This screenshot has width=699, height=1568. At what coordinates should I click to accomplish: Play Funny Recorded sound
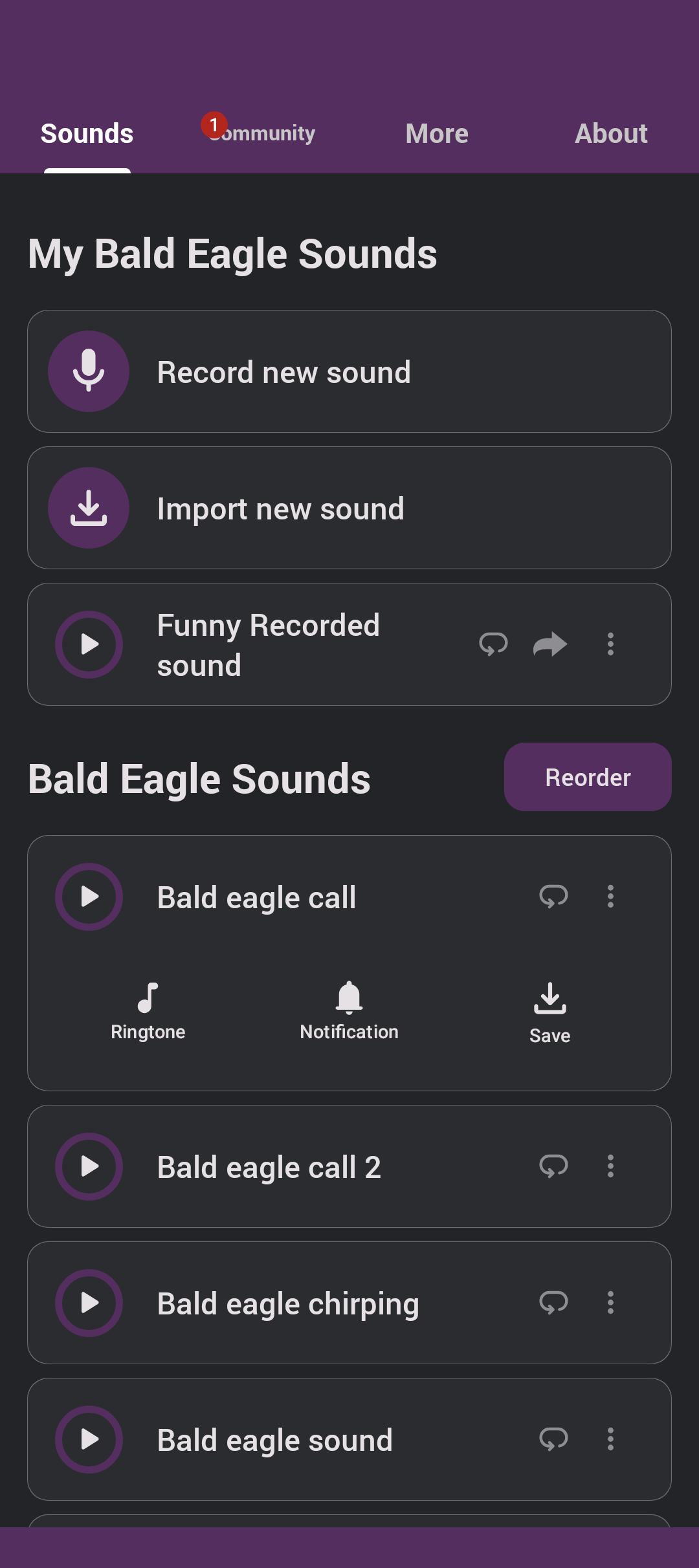[x=89, y=644]
